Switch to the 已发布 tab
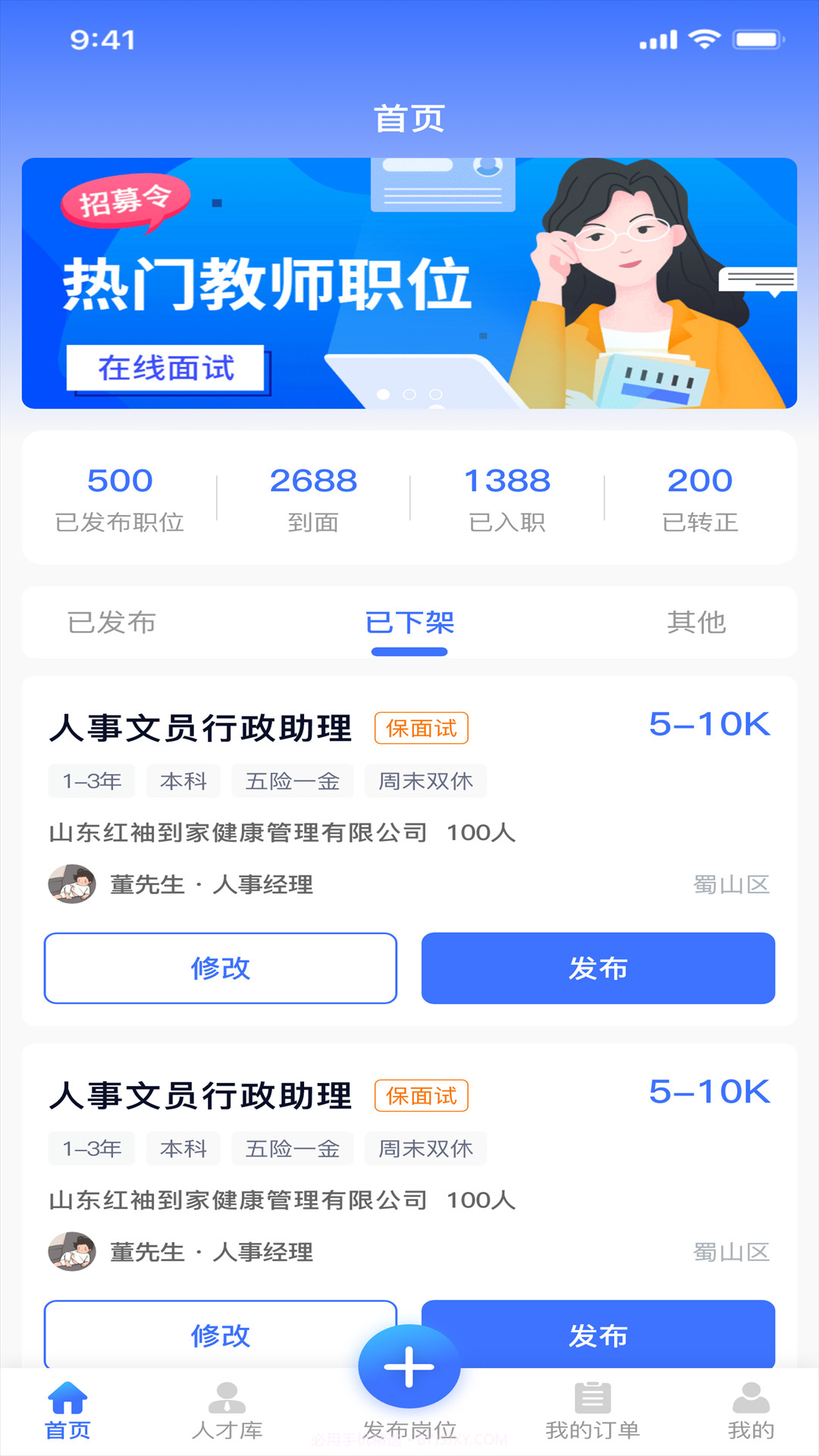This screenshot has width=819, height=1456. pos(111,623)
